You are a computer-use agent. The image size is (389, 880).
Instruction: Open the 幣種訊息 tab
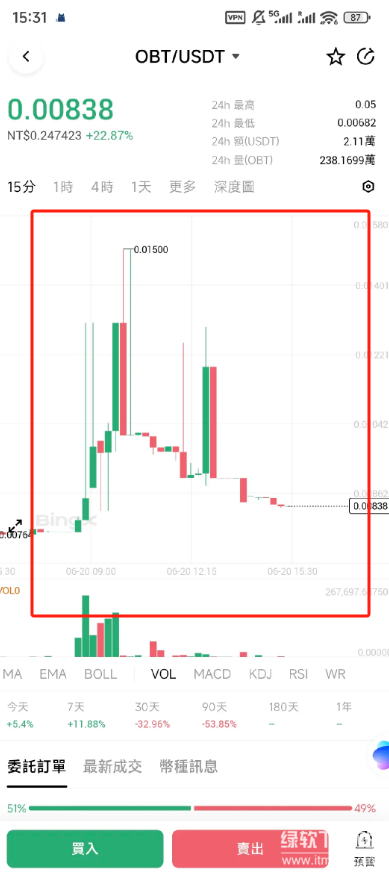click(x=189, y=766)
